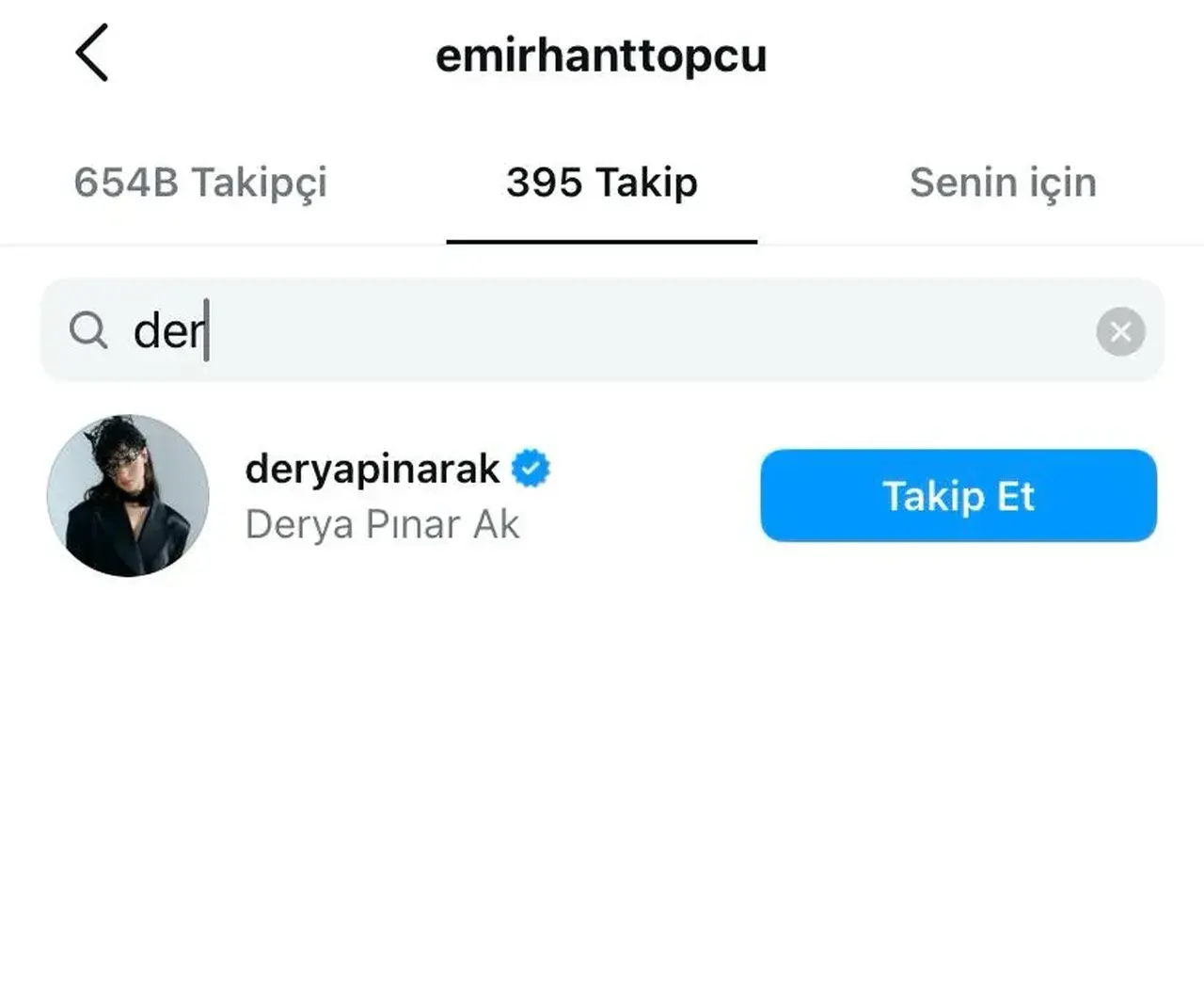Clear the search text with the X button
This screenshot has height=1006, width=1204.
click(x=1120, y=331)
